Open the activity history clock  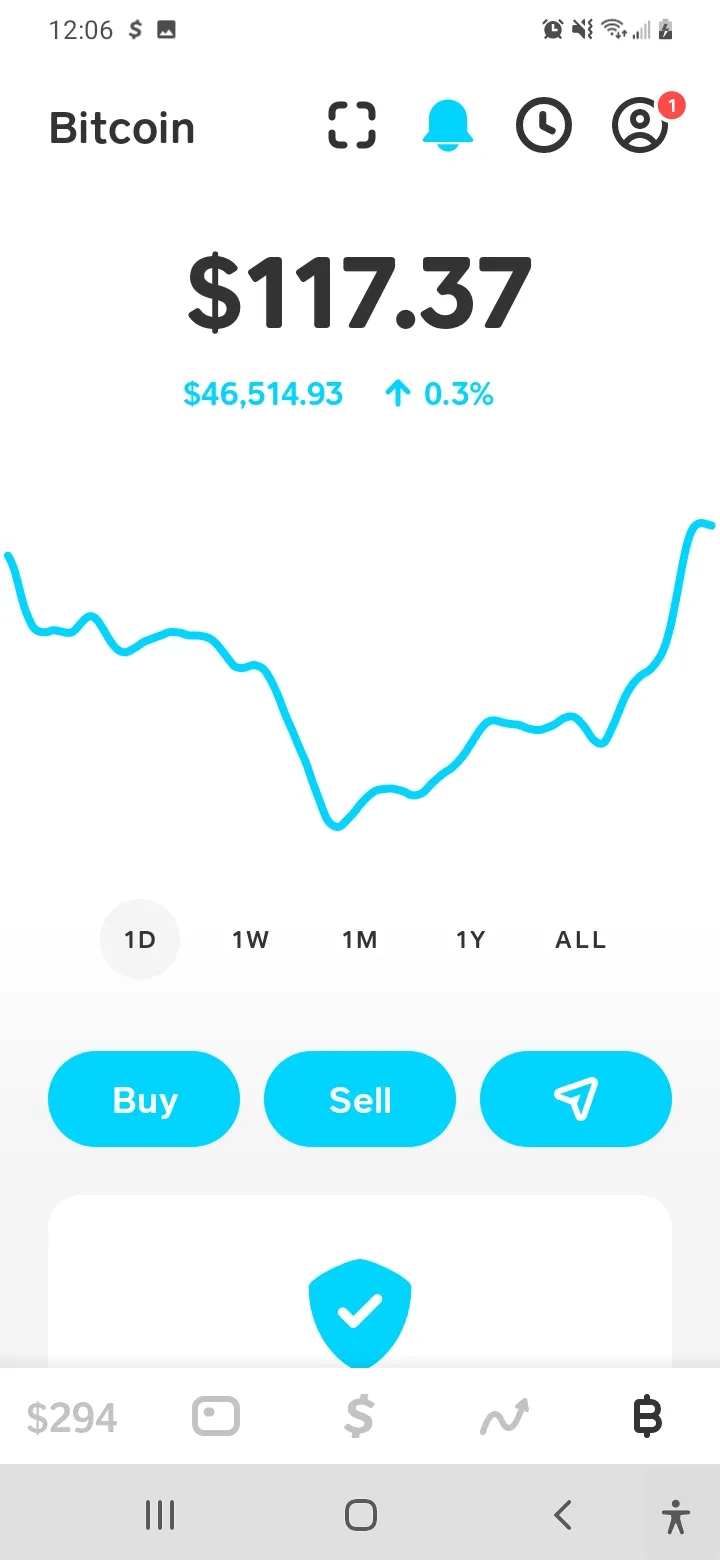pyautogui.click(x=543, y=126)
